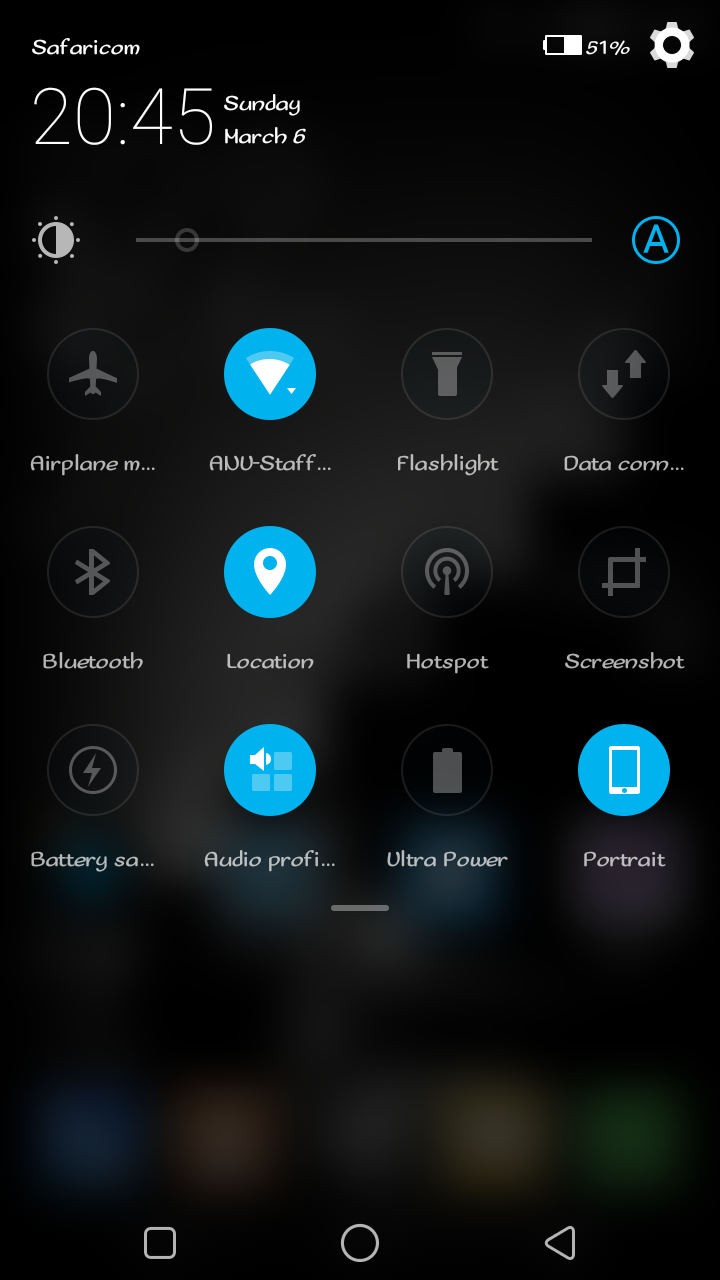Tap the panel handle bar below tiles
This screenshot has height=1280, width=720.
click(360, 908)
